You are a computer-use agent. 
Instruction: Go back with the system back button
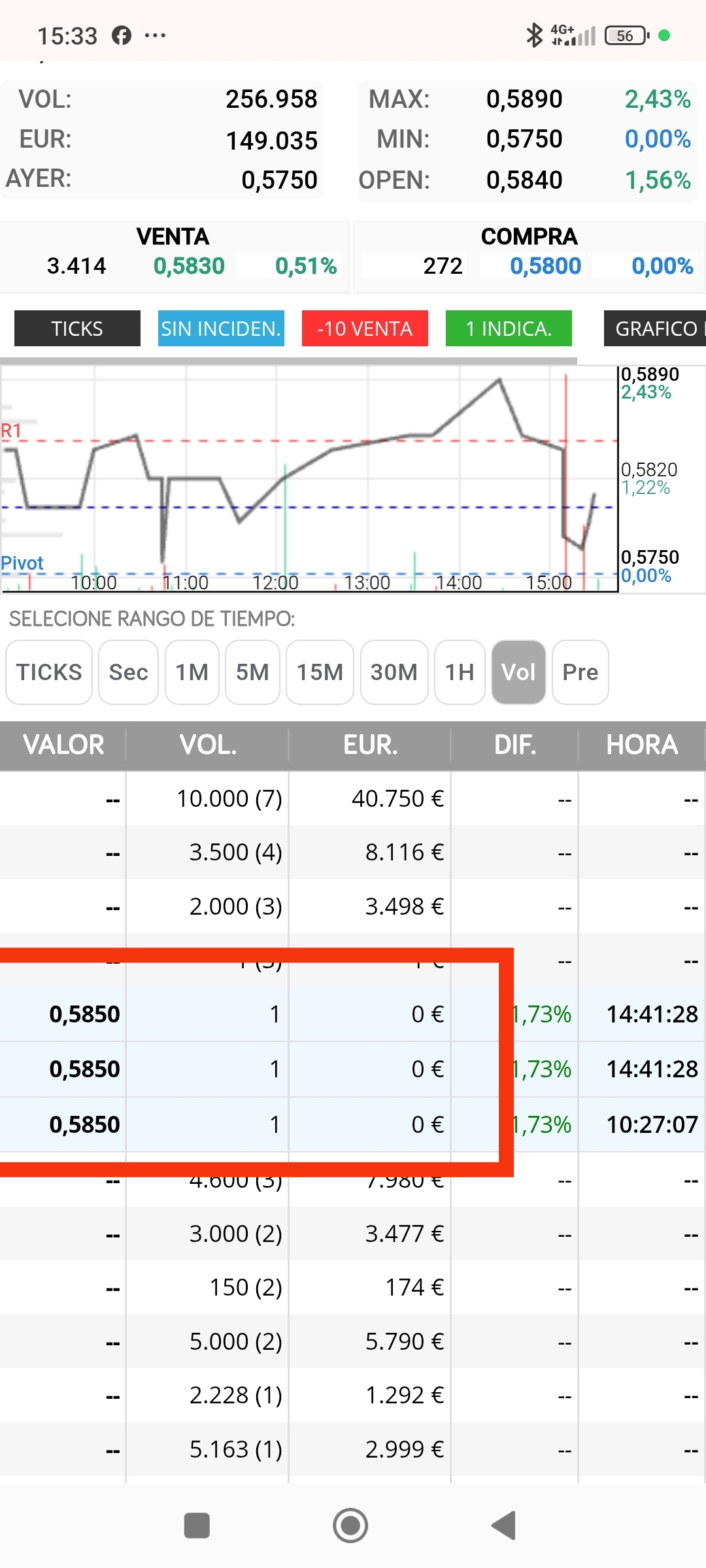coord(504,1526)
